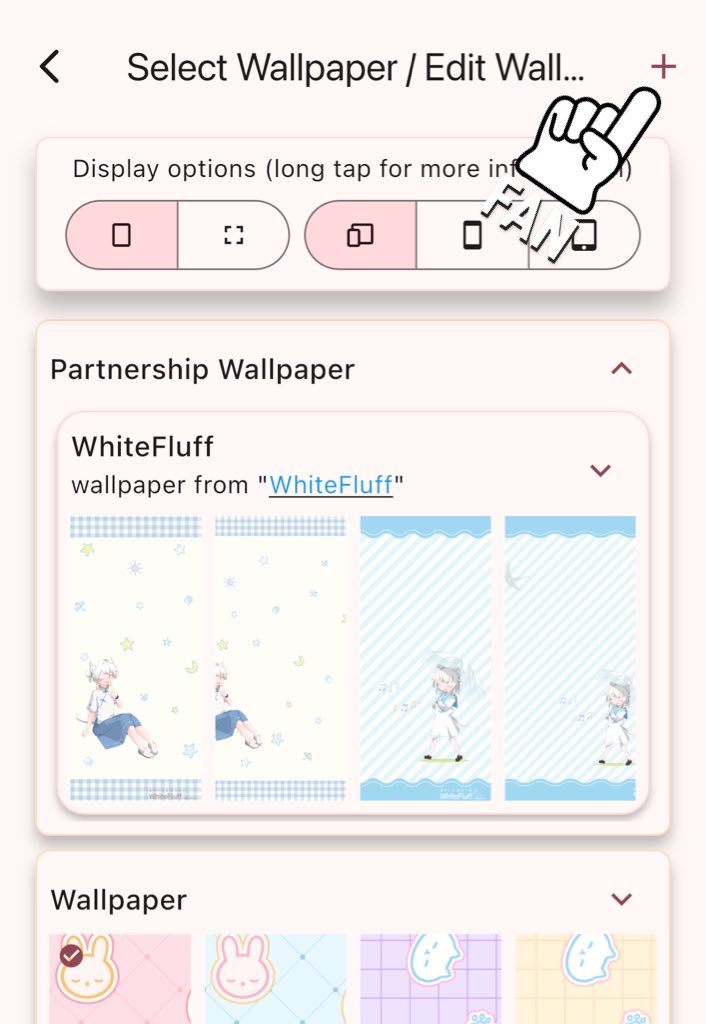Choose the single phone screen option
The width and height of the screenshot is (706, 1024).
tap(472, 235)
